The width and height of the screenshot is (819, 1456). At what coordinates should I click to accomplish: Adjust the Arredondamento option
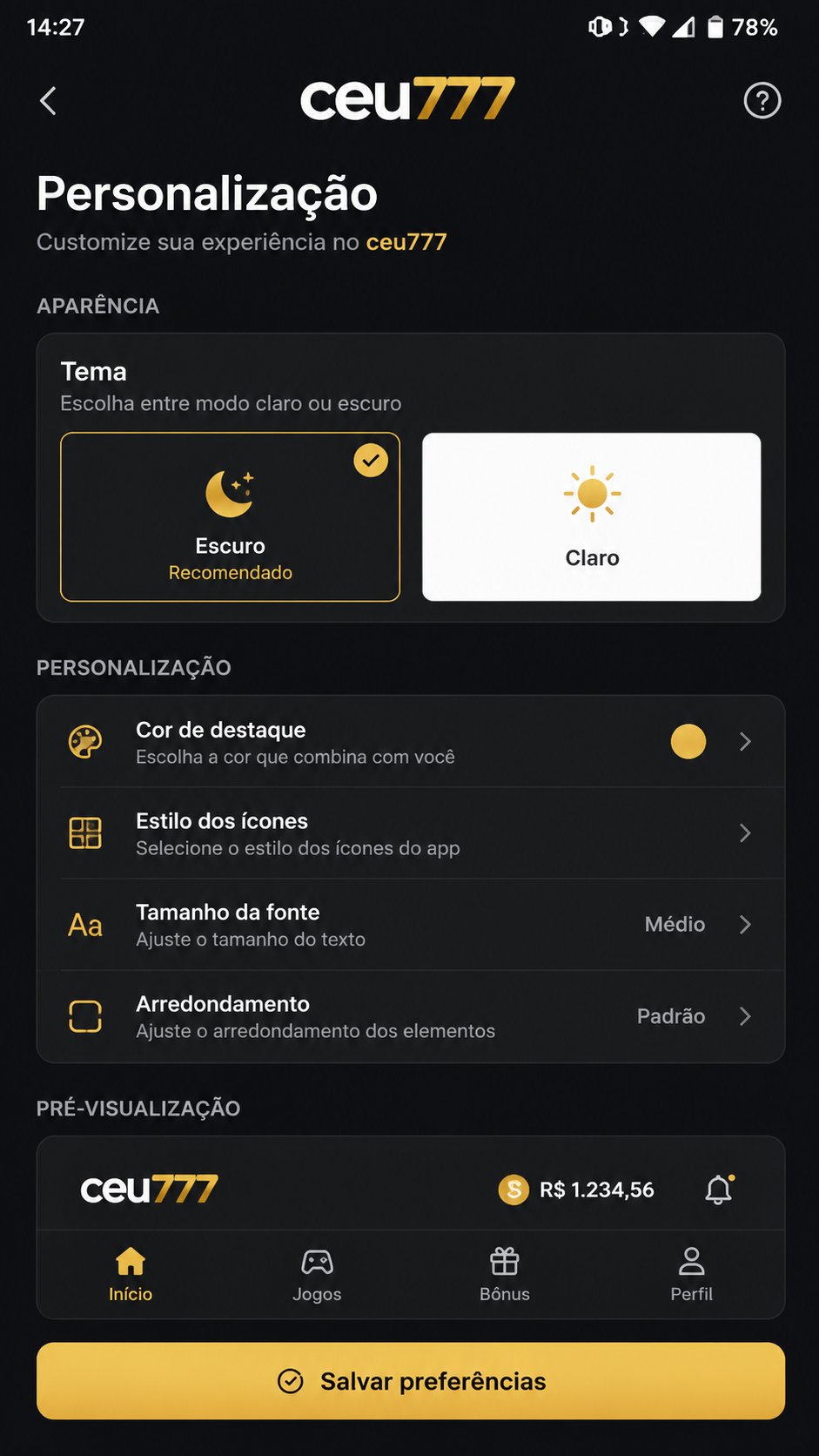(411, 1016)
